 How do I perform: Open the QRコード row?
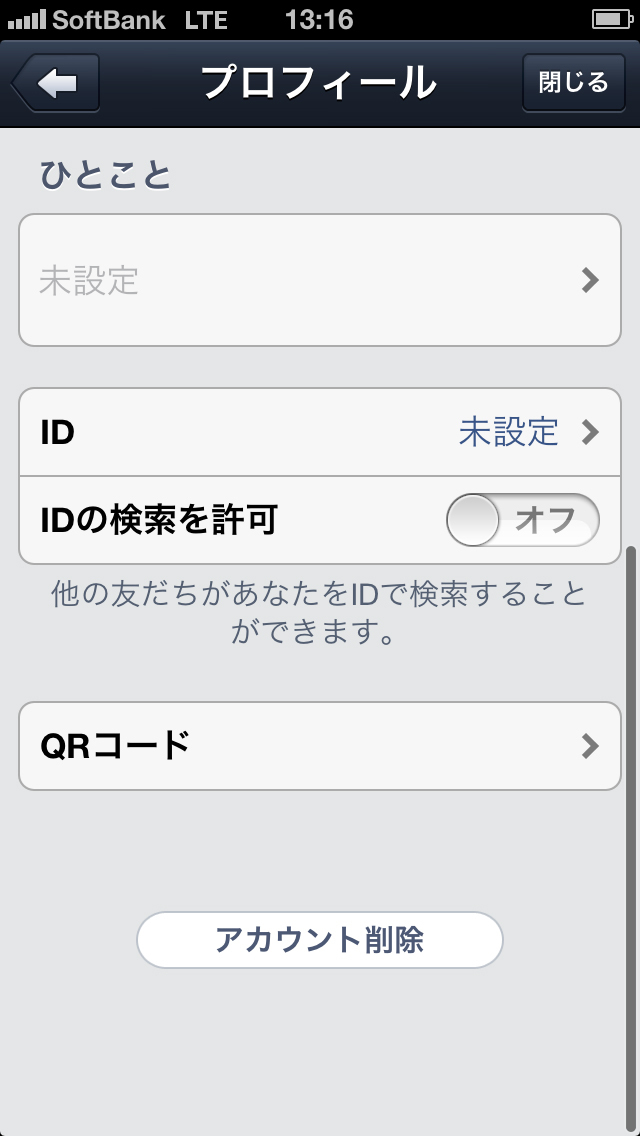point(320,746)
